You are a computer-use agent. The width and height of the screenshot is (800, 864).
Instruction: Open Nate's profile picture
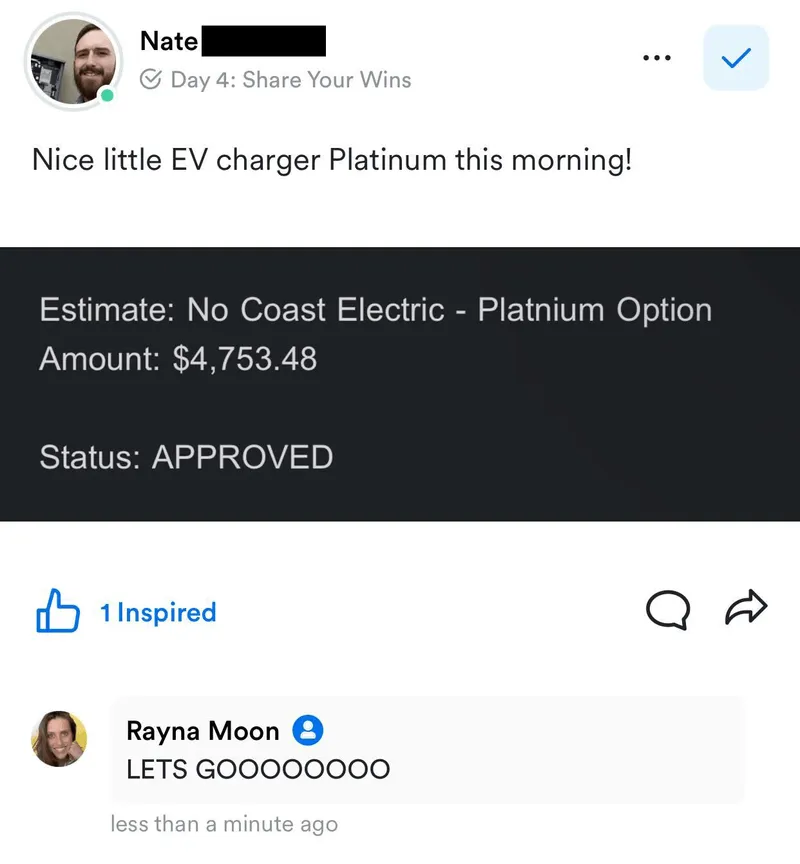coord(70,61)
